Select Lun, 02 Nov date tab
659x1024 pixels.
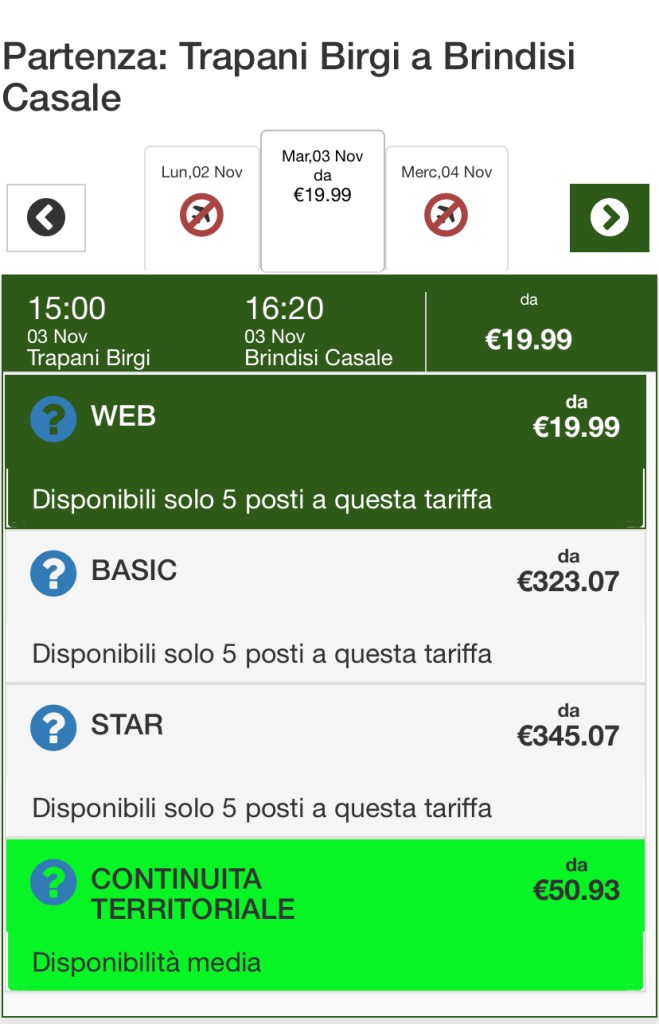(202, 208)
